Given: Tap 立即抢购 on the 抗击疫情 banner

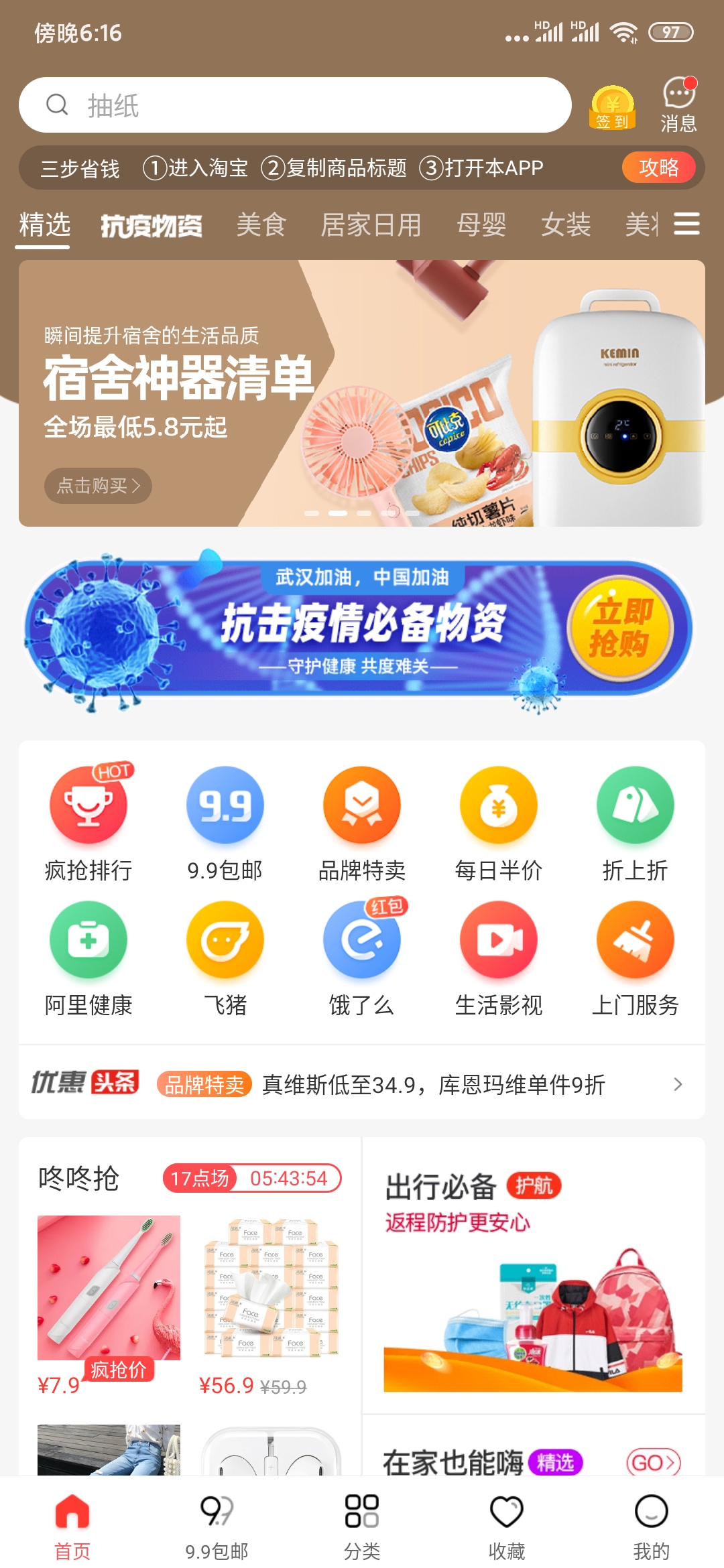Looking at the screenshot, I should (620, 628).
